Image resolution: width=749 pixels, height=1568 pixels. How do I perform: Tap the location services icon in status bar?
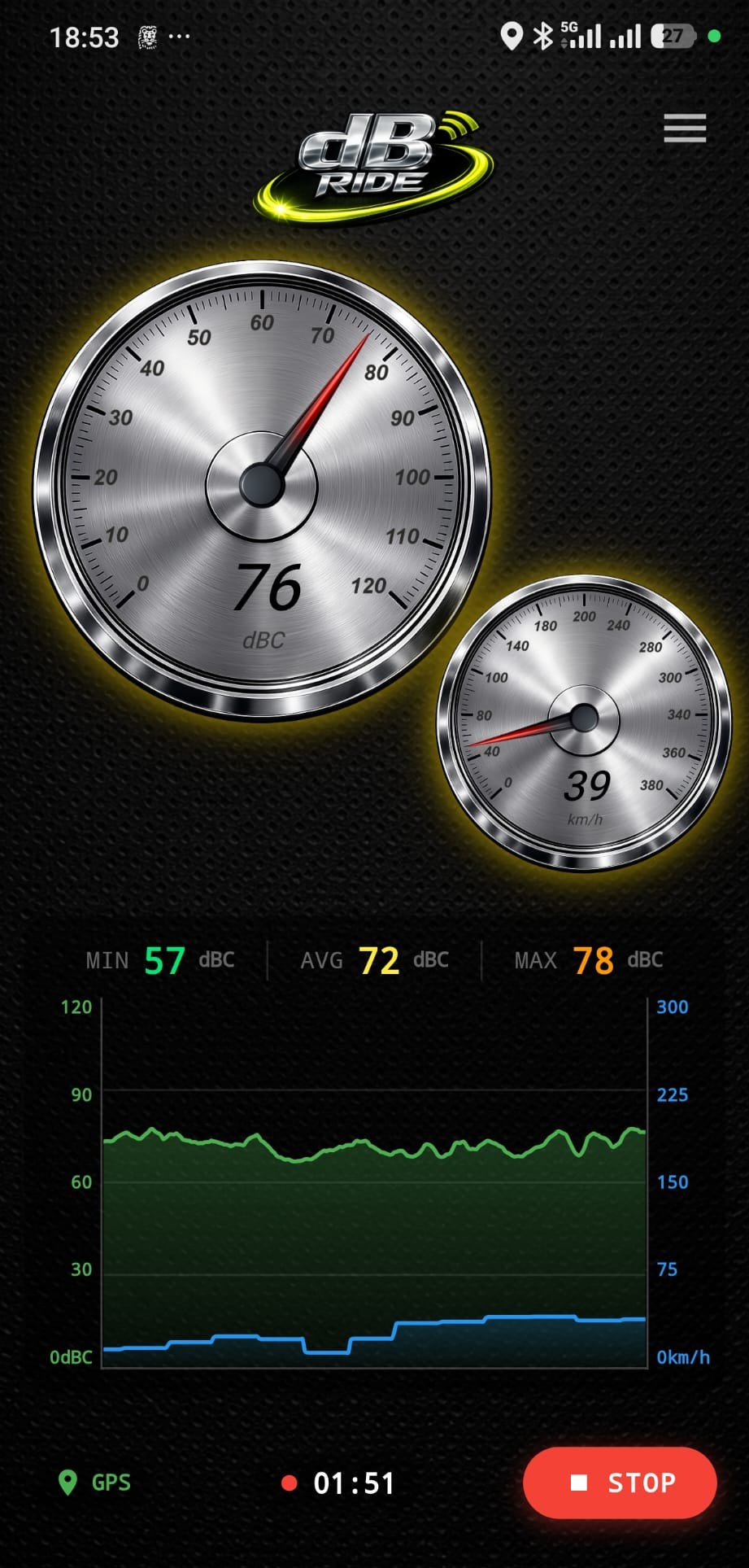click(x=512, y=36)
